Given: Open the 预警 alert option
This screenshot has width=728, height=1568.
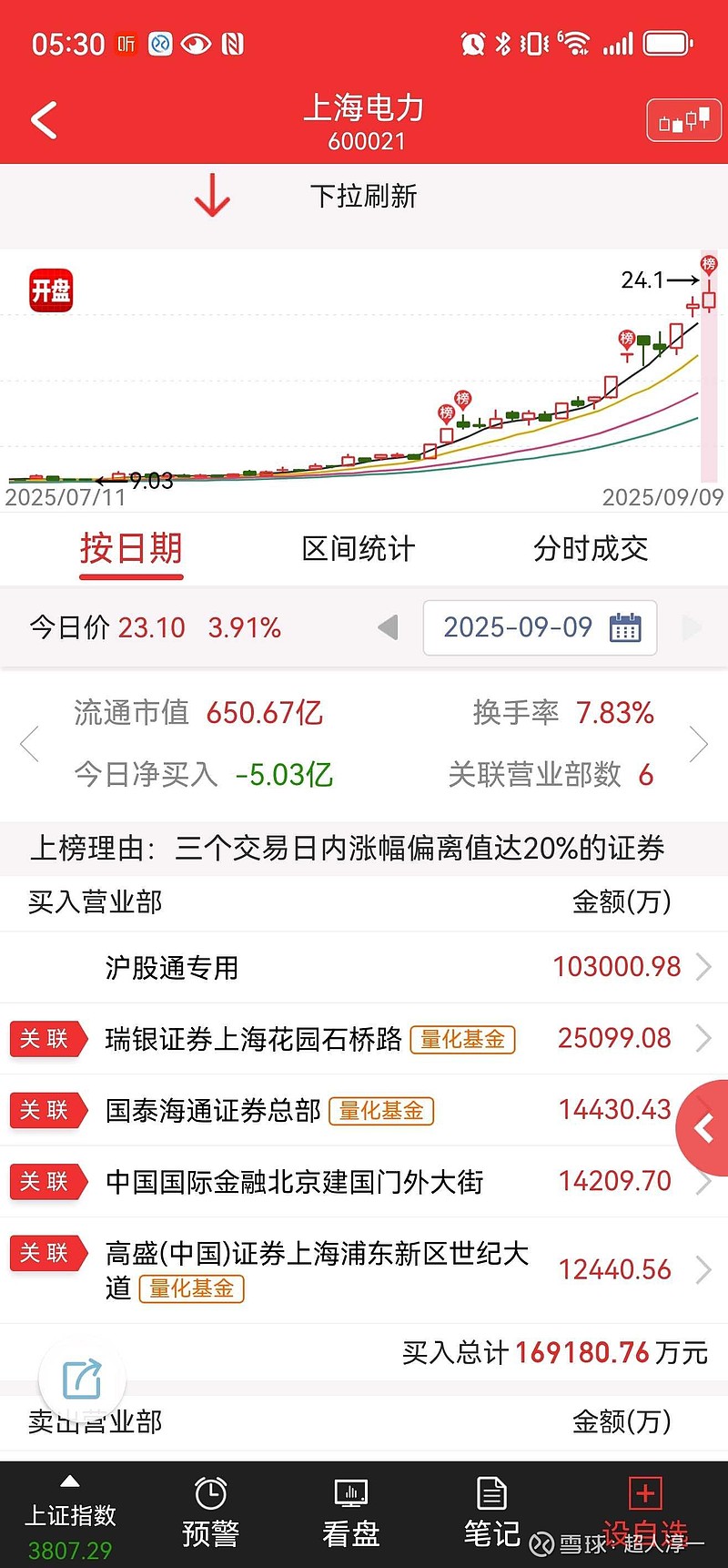Looking at the screenshot, I should (x=210, y=1513).
